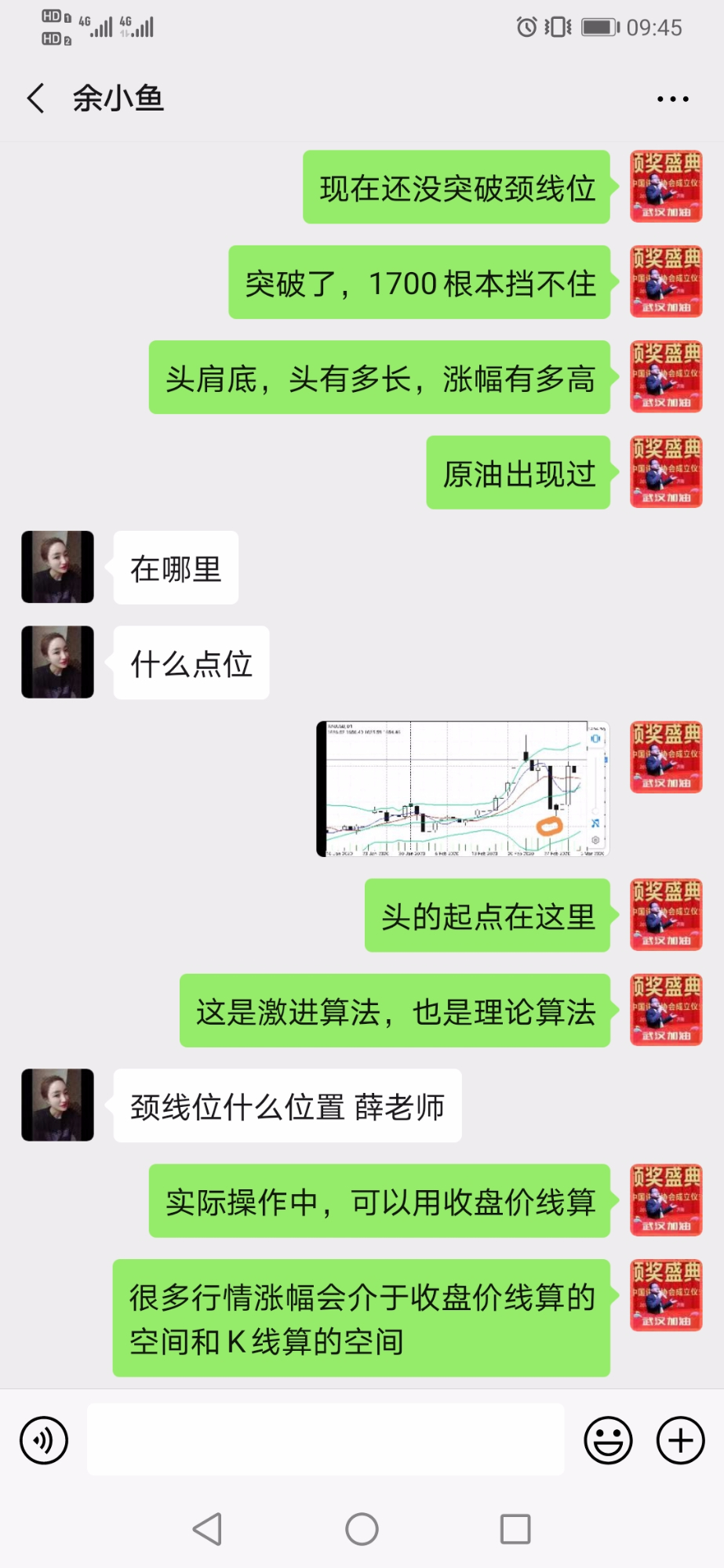Image resolution: width=724 pixels, height=1568 pixels.
Task: Open the sent candlestick chart image
Action: [463, 789]
